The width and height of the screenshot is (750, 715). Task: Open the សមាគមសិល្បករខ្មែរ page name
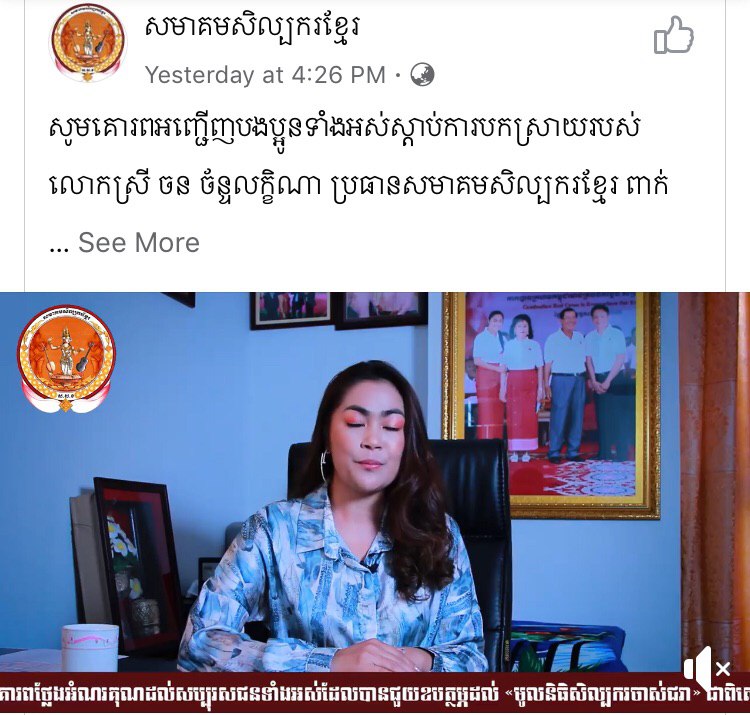click(x=252, y=30)
